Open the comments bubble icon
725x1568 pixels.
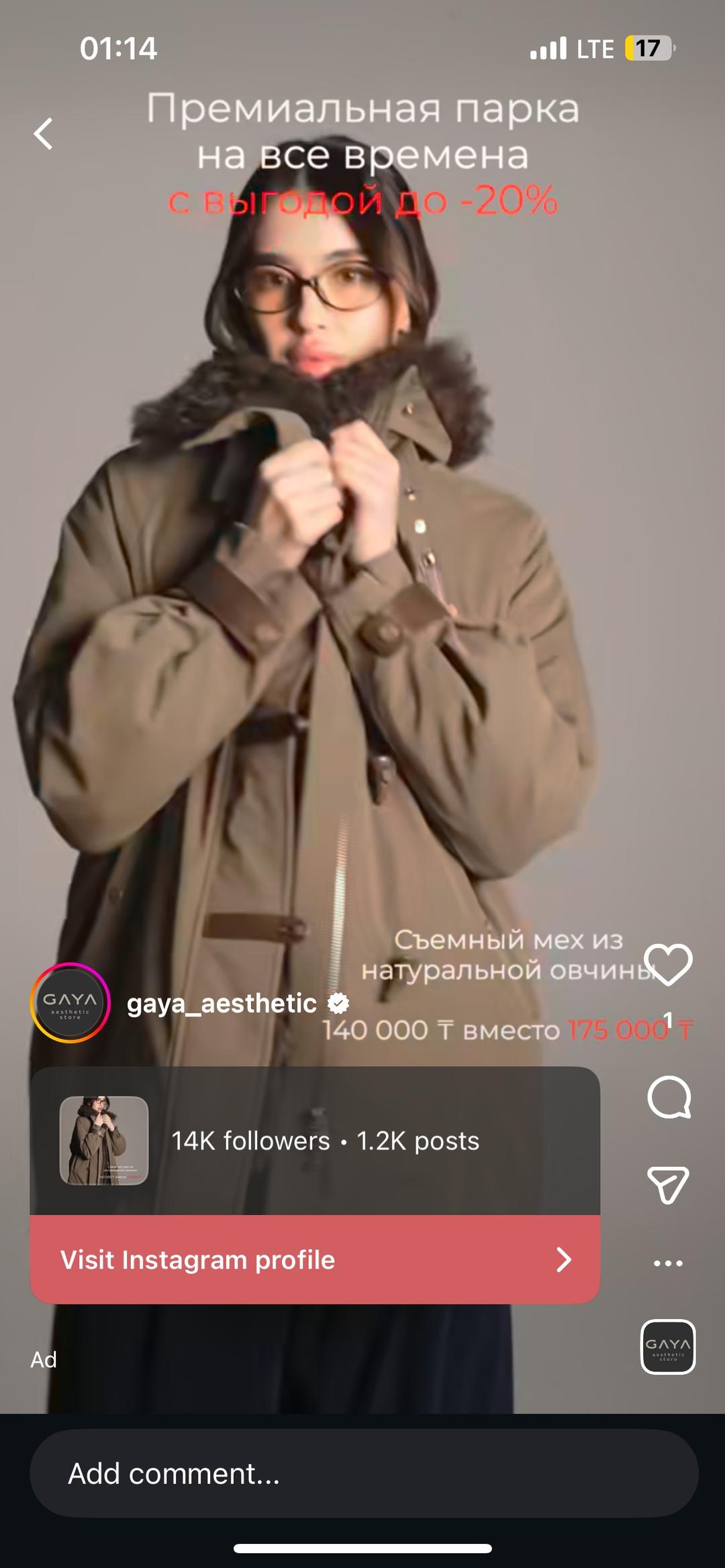[x=669, y=1098]
